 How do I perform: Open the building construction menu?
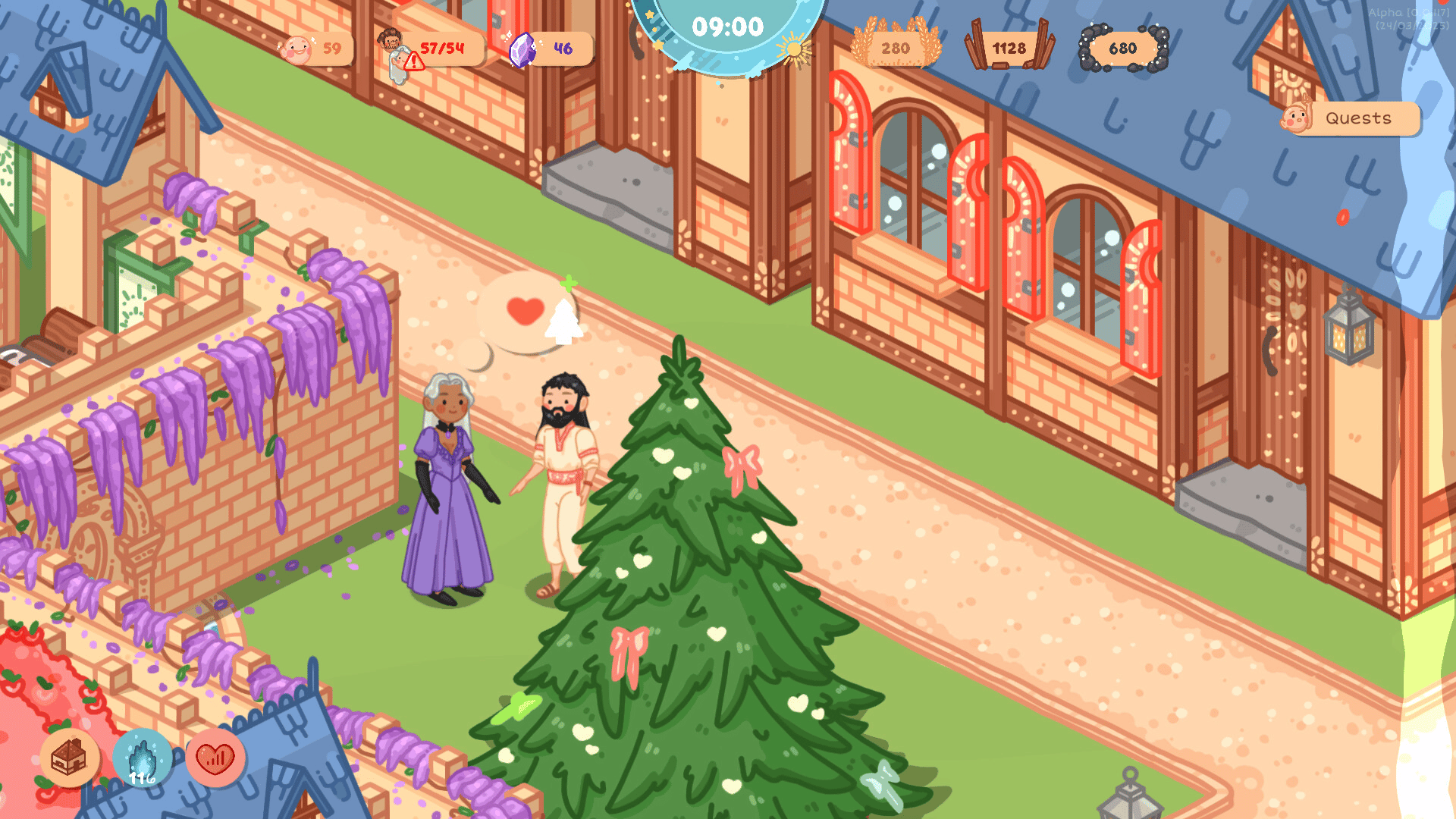pos(69,758)
